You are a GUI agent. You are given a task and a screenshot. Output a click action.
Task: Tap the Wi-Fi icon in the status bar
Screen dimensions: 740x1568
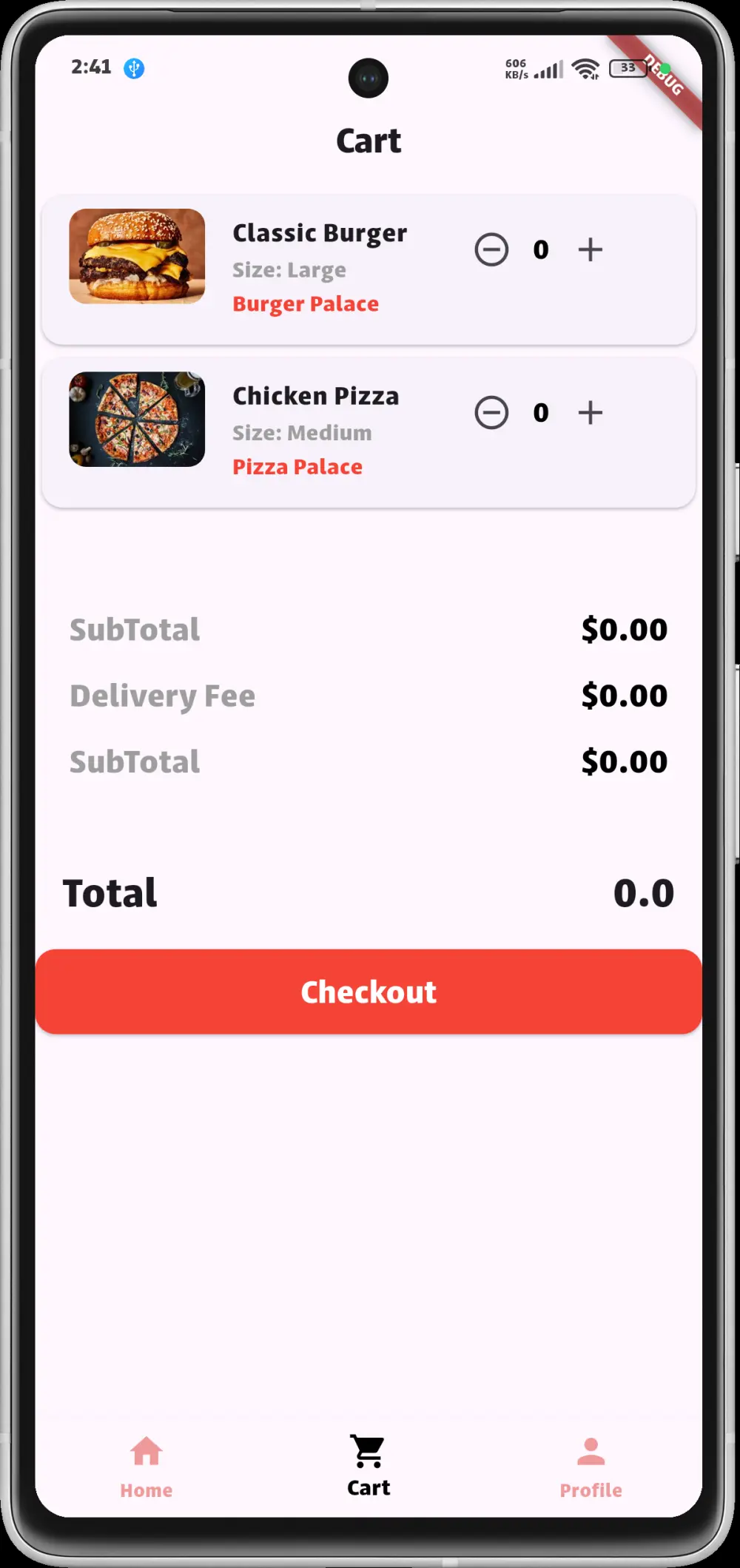point(587,68)
